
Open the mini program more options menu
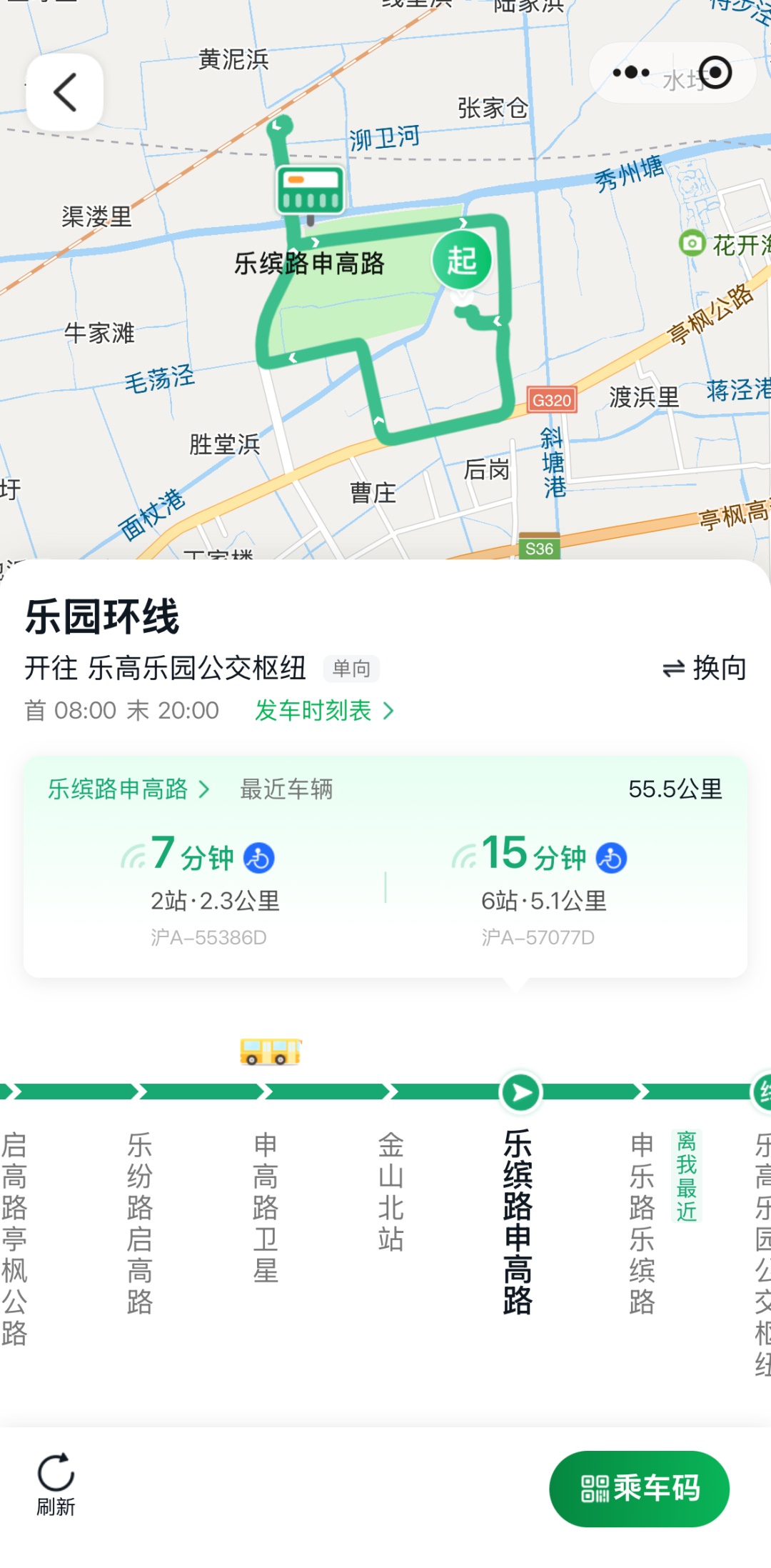[x=631, y=73]
